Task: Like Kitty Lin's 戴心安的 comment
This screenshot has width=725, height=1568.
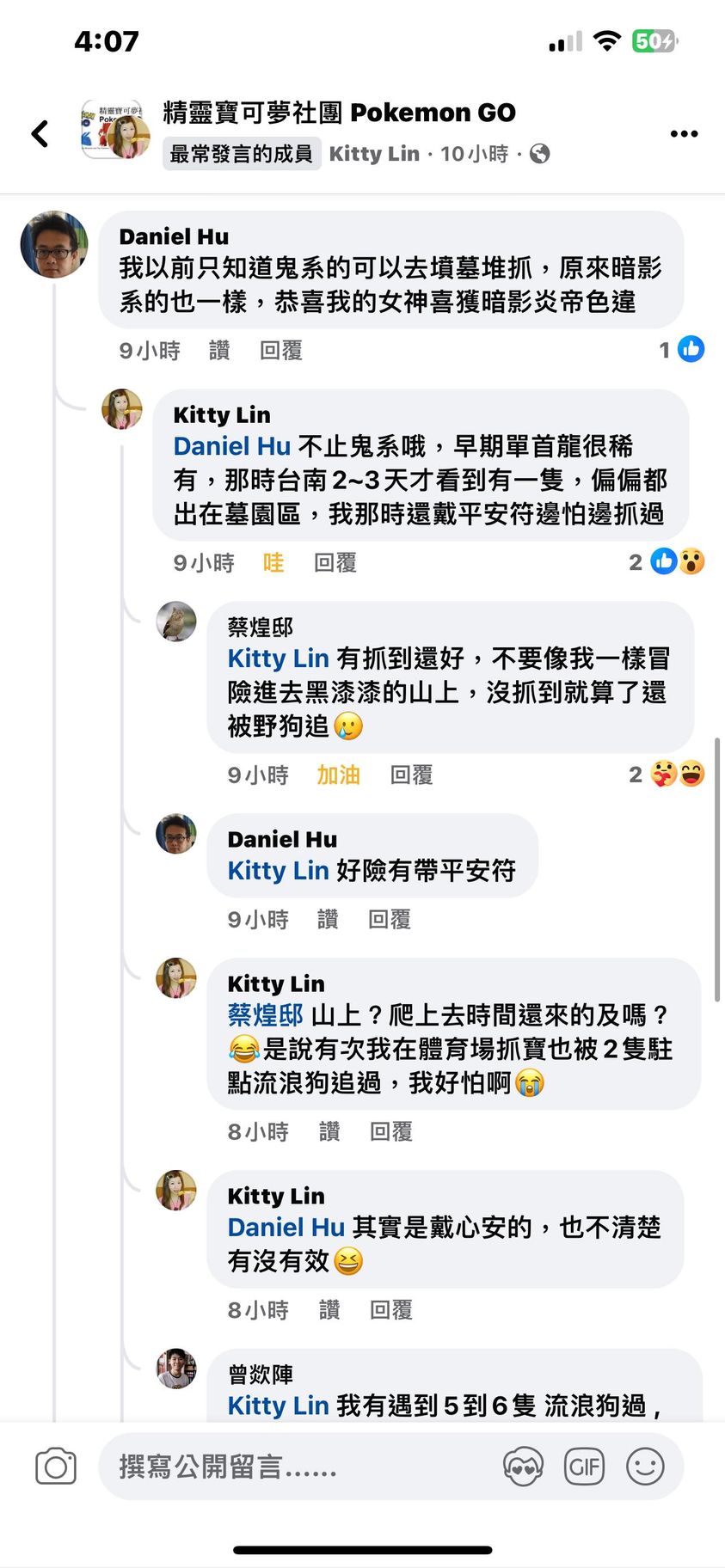Action: [329, 1310]
